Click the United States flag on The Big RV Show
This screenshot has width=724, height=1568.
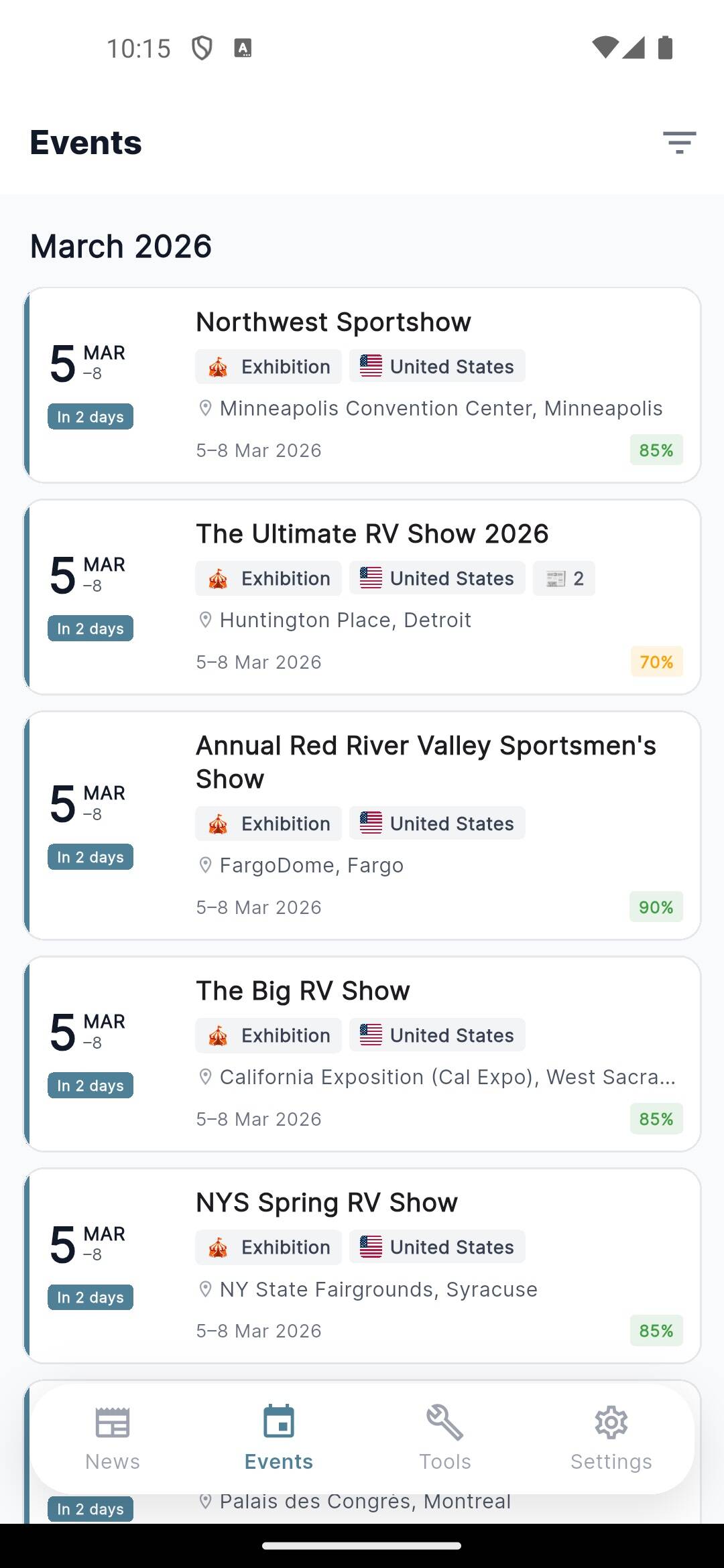pyautogui.click(x=371, y=1035)
